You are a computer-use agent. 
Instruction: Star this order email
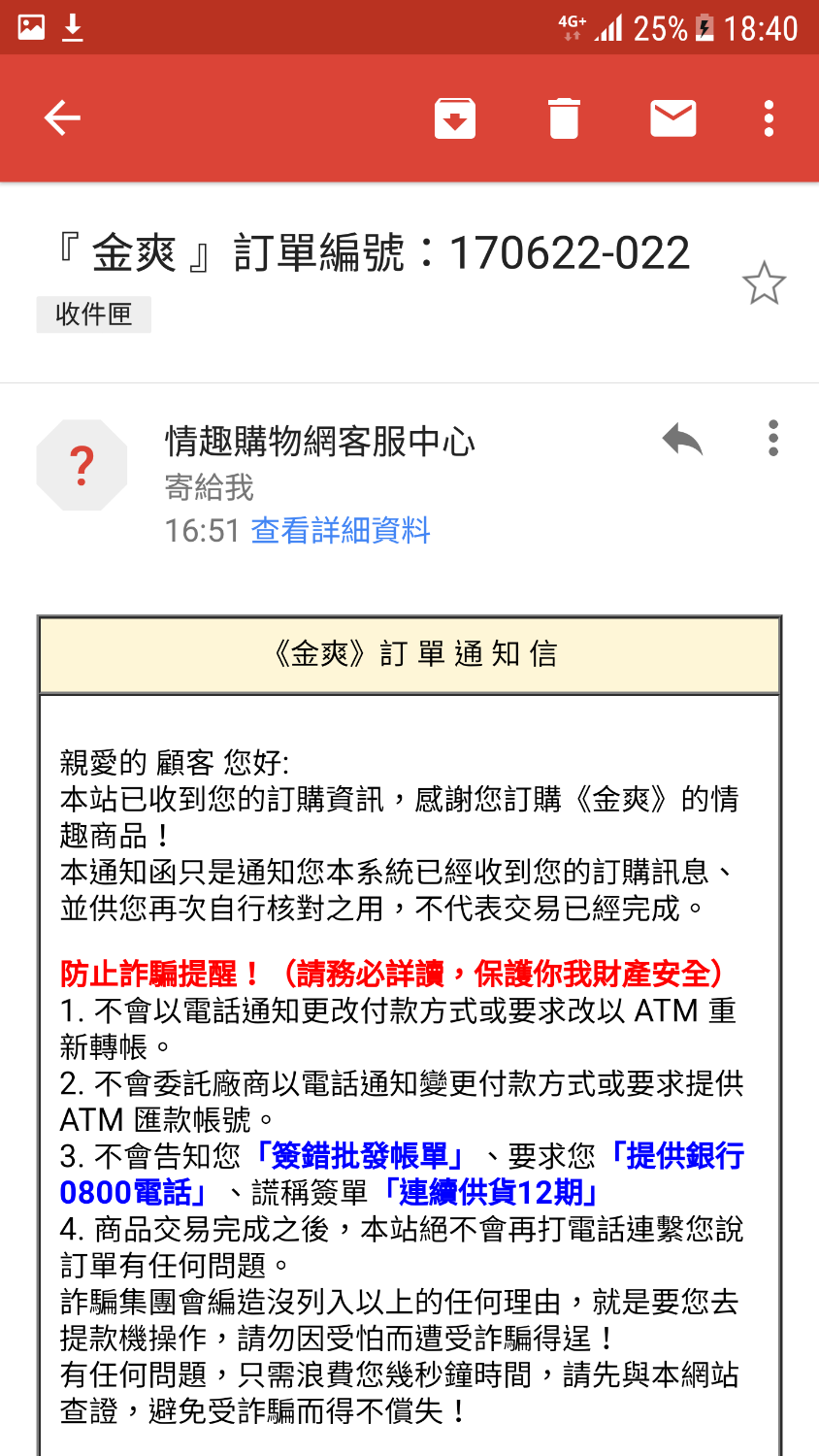(764, 283)
